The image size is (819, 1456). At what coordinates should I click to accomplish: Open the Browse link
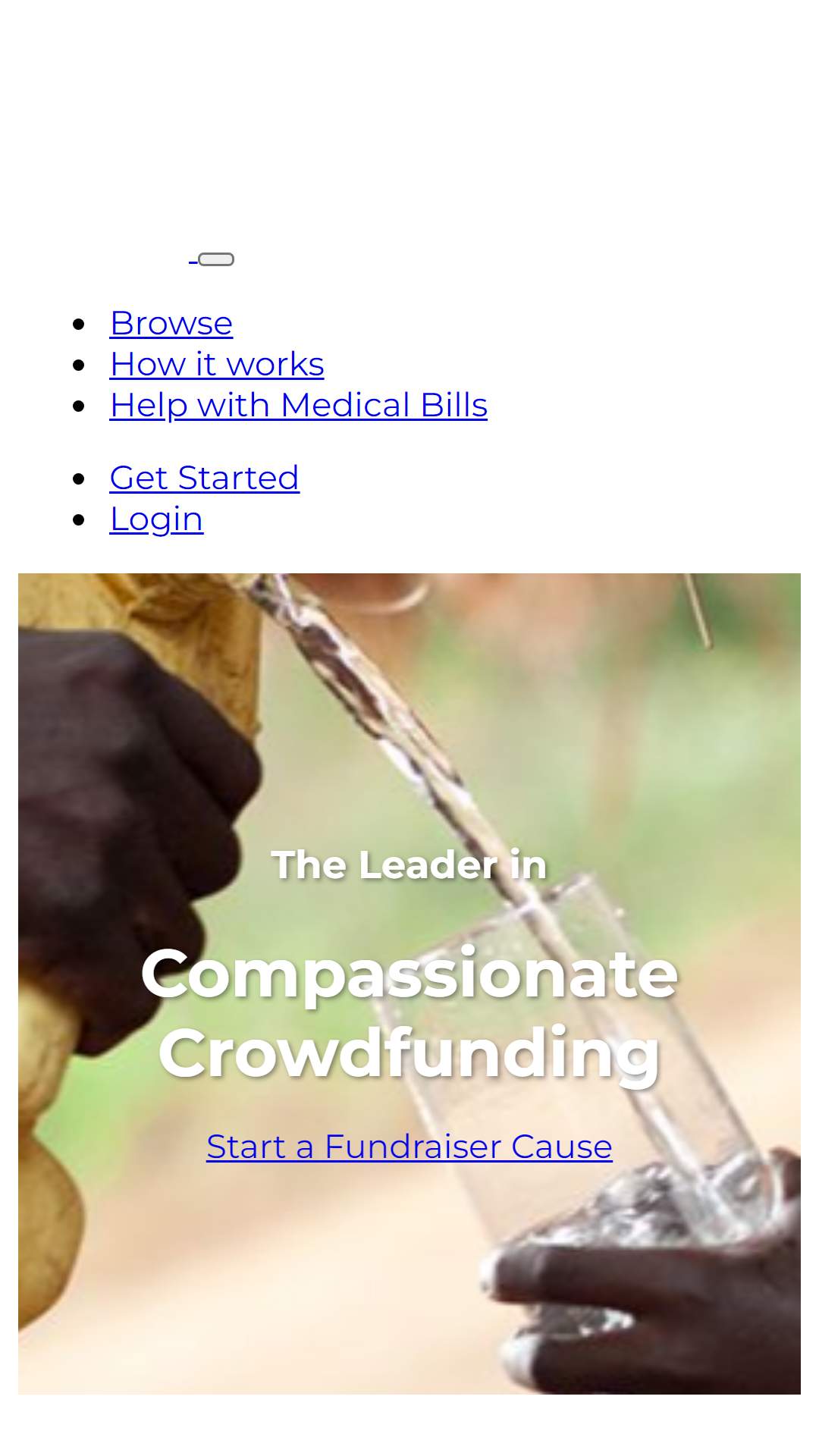coord(171,323)
